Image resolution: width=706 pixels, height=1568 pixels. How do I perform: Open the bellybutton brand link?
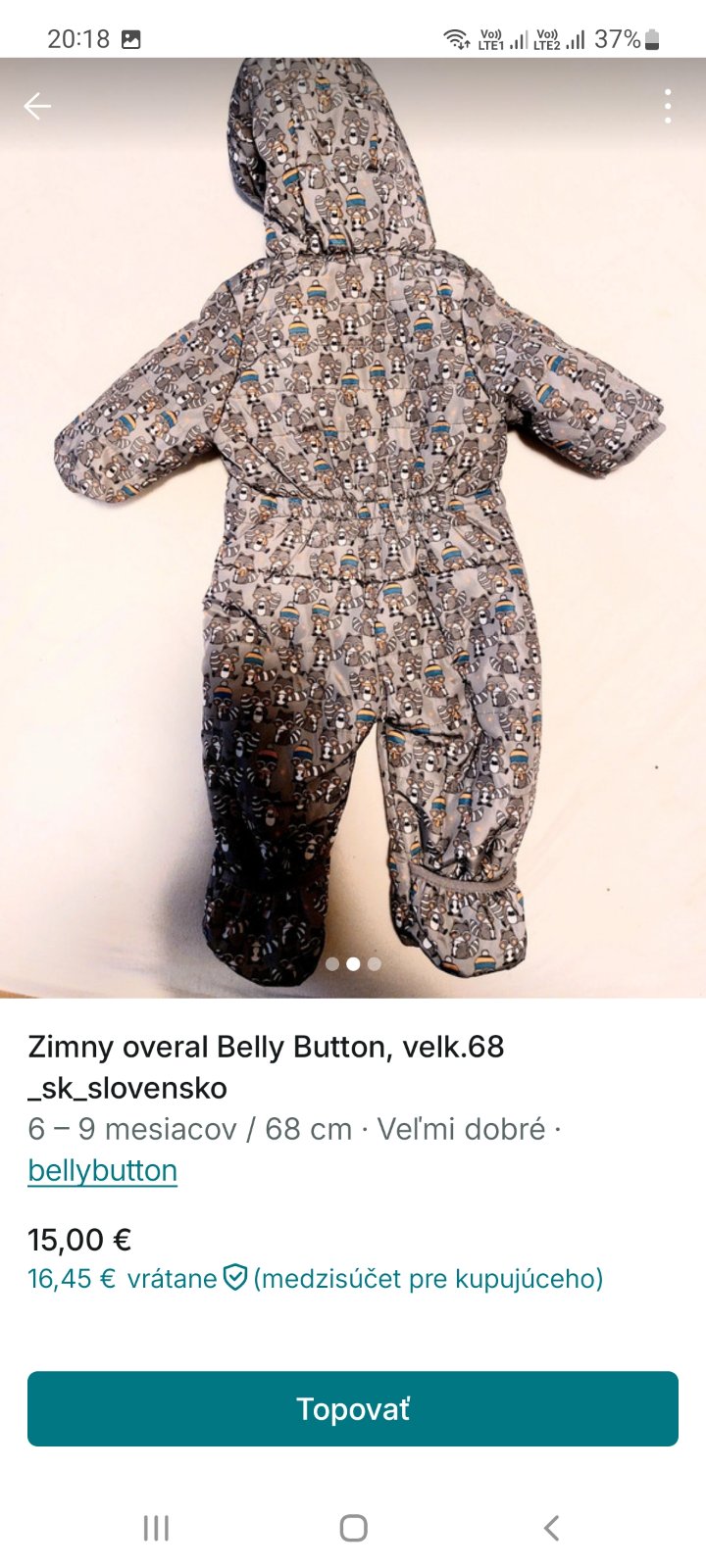[102, 1170]
